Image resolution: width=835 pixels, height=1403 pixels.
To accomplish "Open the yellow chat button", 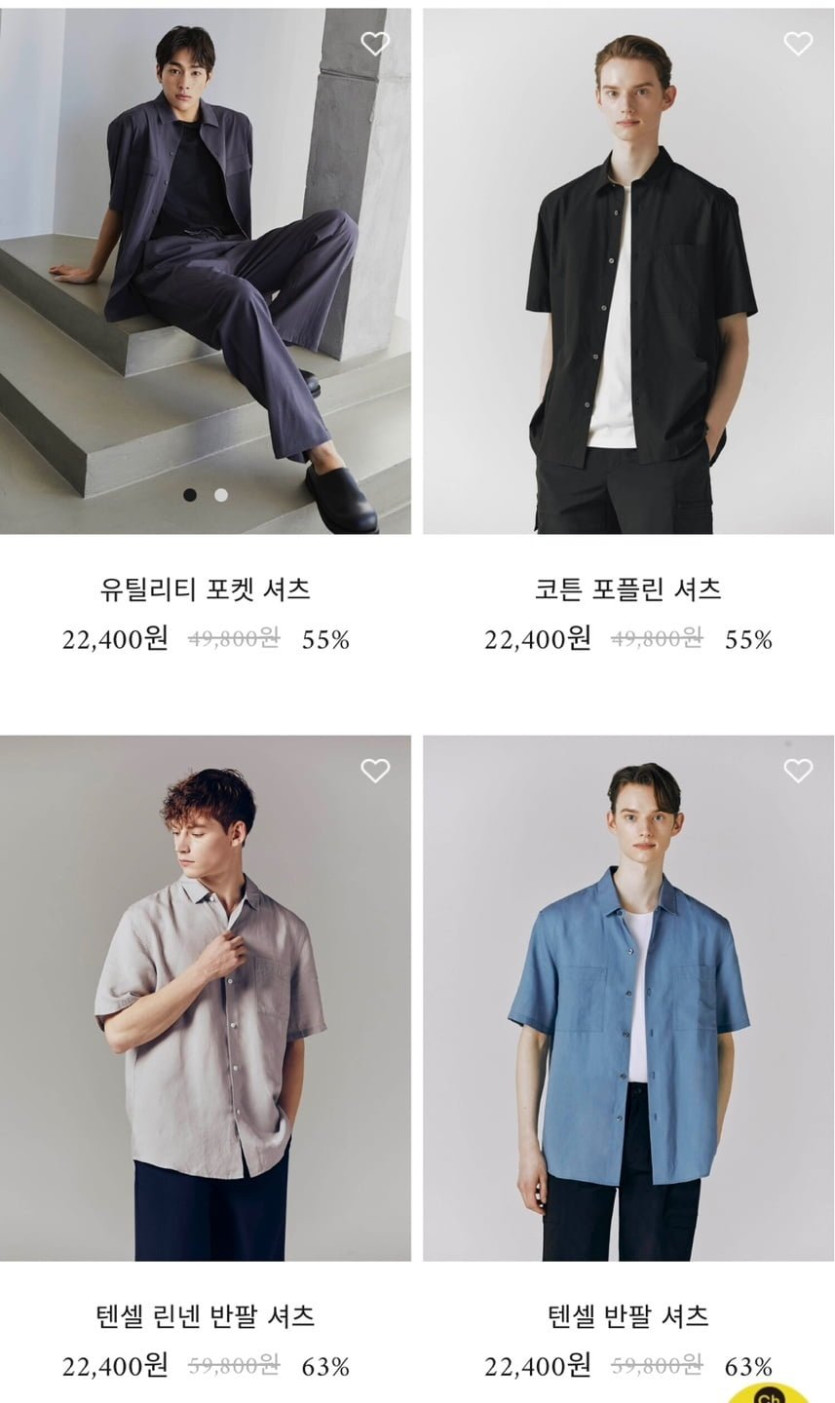I will [768, 1393].
